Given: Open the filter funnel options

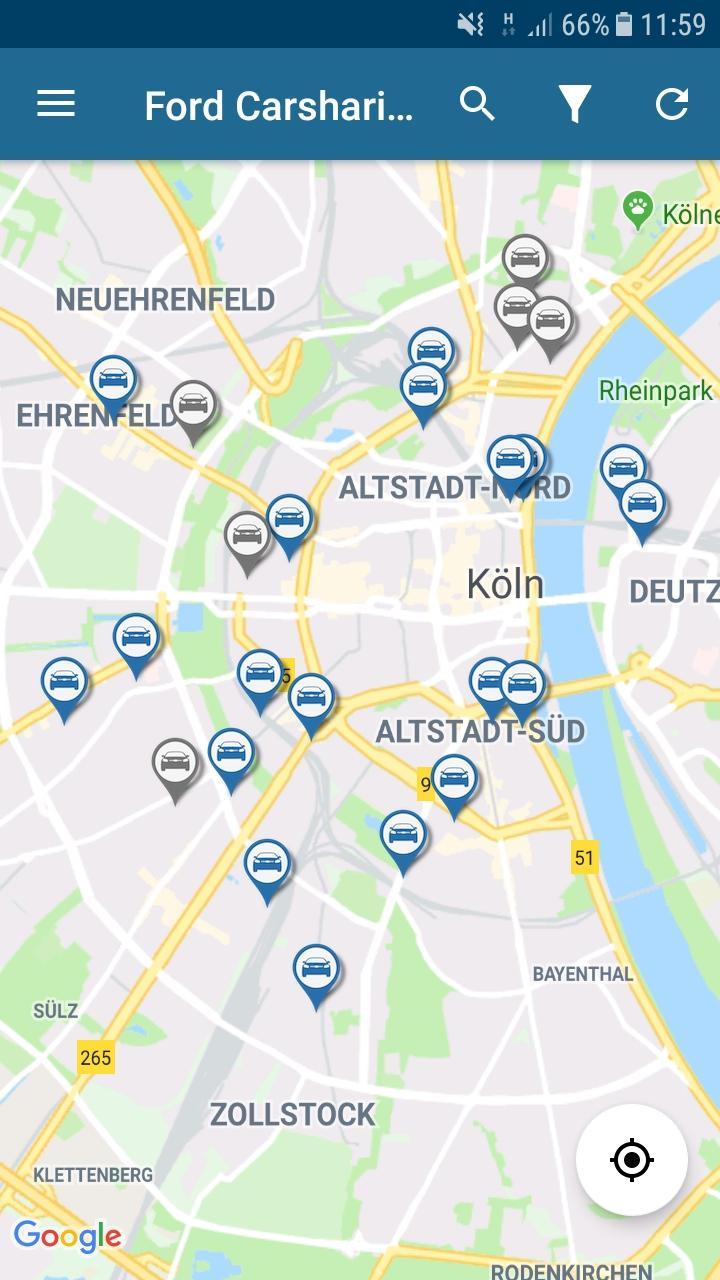Looking at the screenshot, I should coord(574,104).
